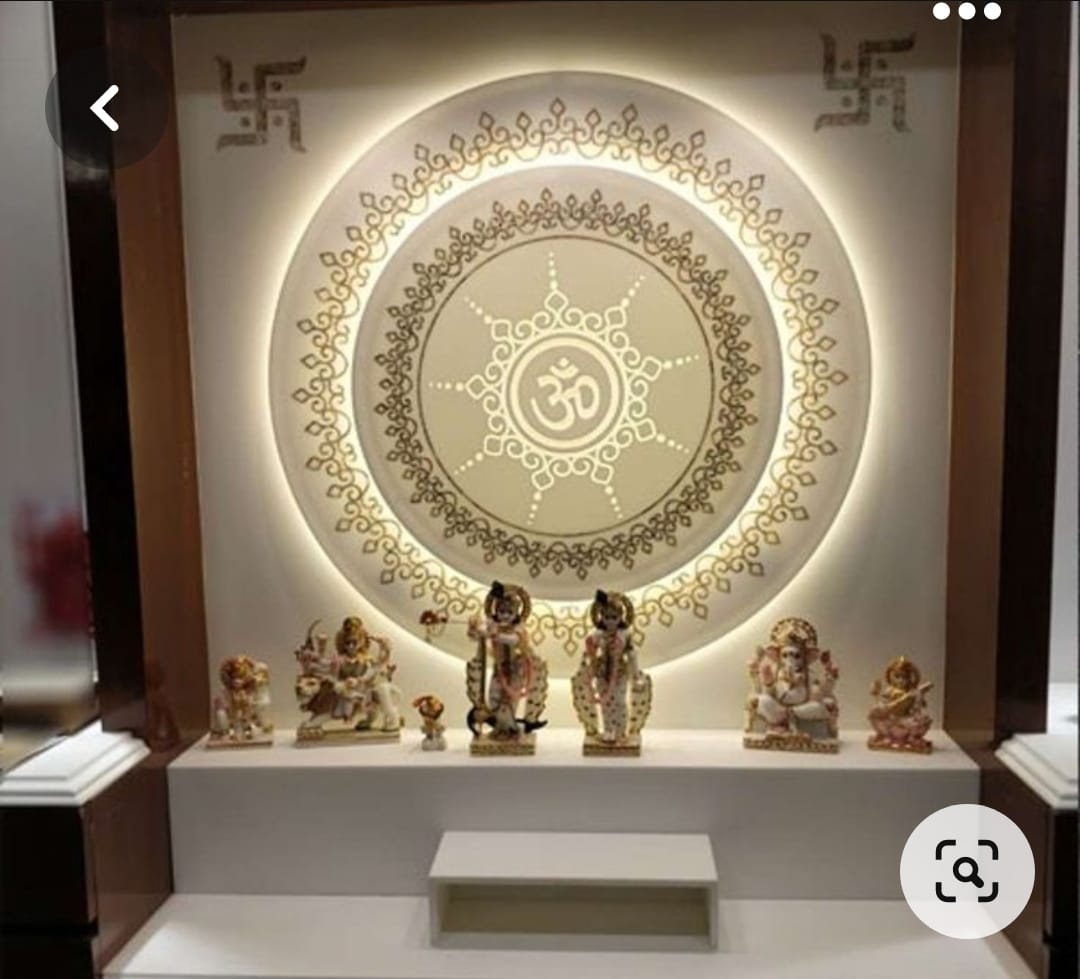Viewport: 1080px width, 979px height.
Task: Go back using the back arrow
Action: click(x=104, y=108)
